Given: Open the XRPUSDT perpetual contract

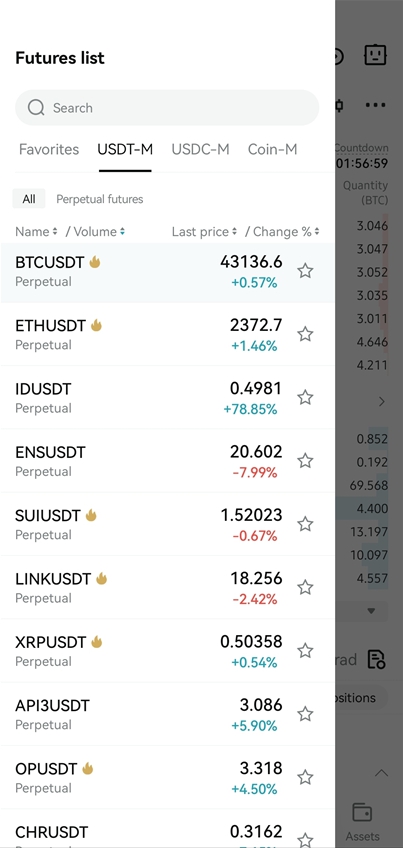Looking at the screenshot, I should tap(167, 651).
